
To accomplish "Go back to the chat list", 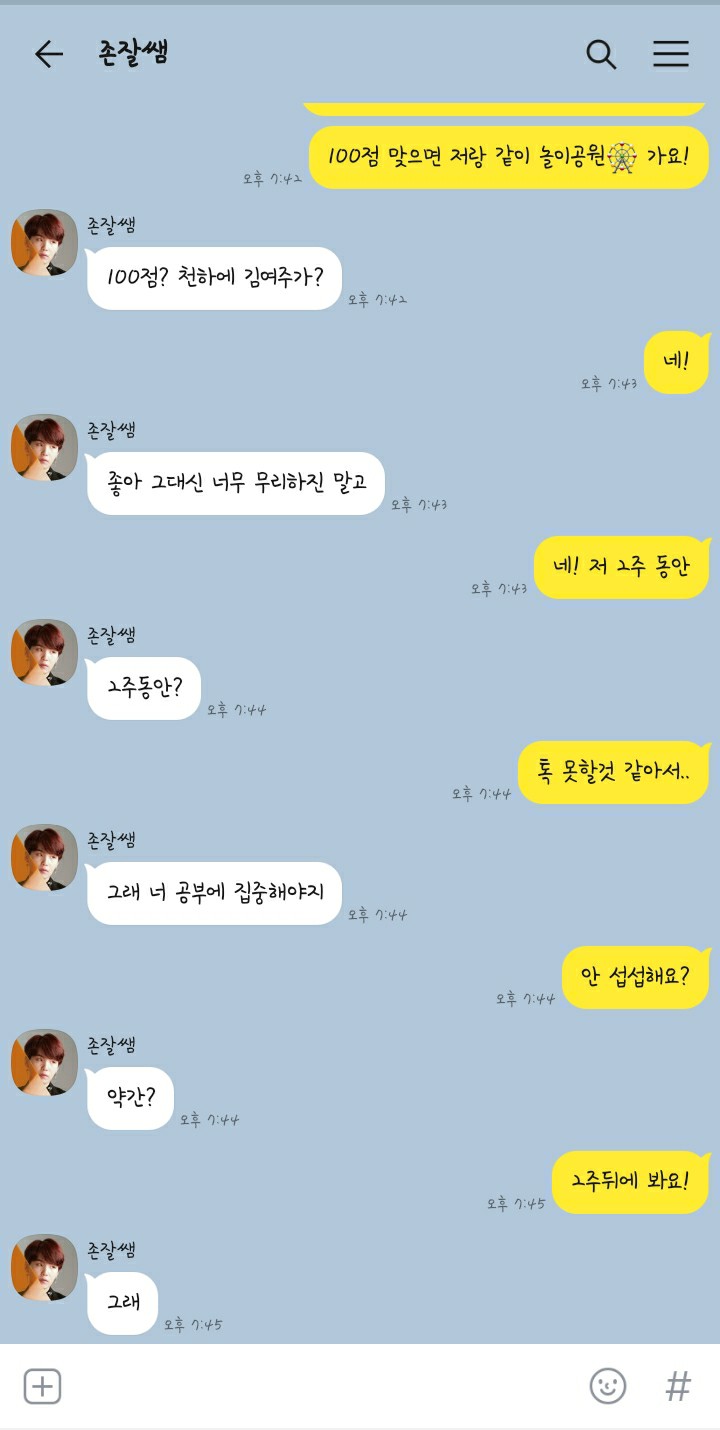I will tap(48, 54).
